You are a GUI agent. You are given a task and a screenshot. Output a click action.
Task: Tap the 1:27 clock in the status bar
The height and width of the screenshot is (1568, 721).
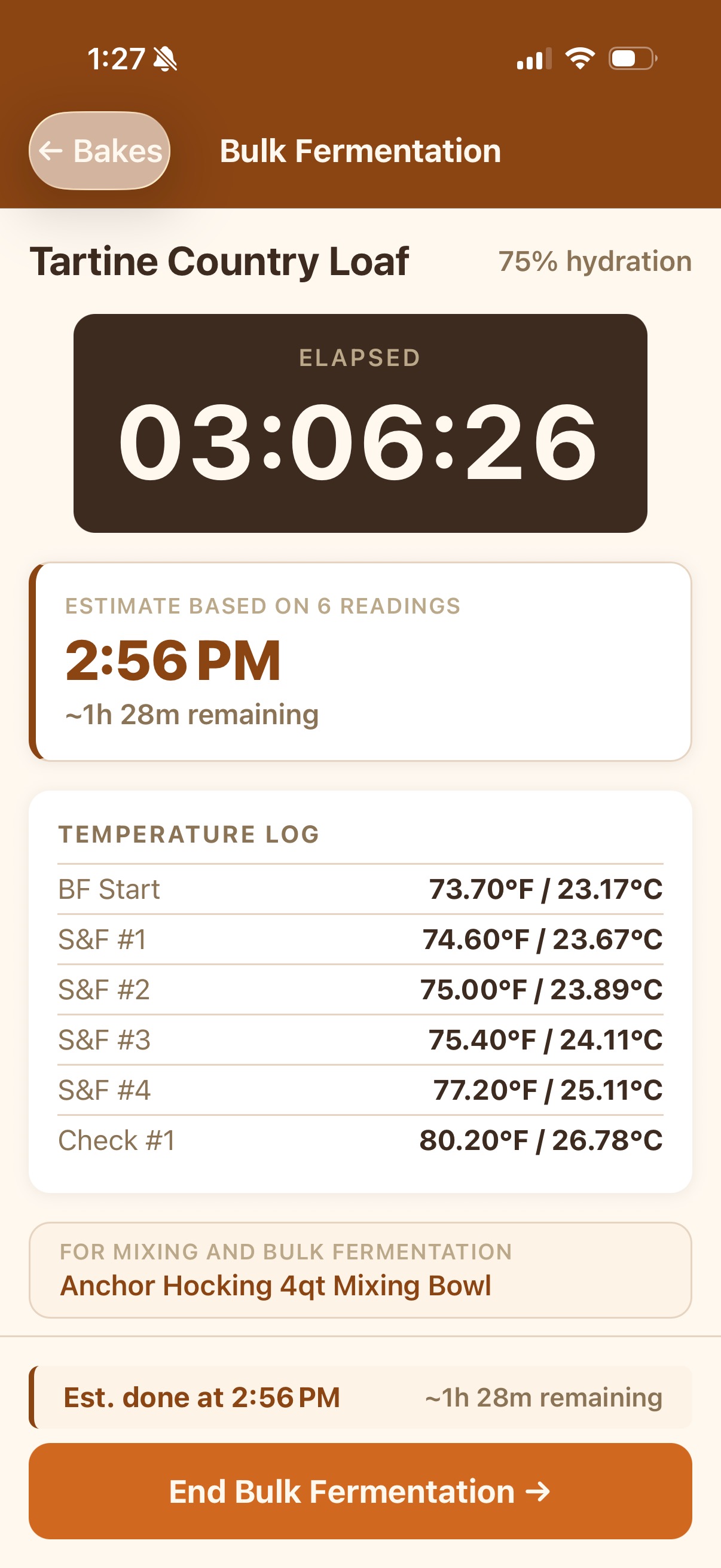click(x=115, y=58)
